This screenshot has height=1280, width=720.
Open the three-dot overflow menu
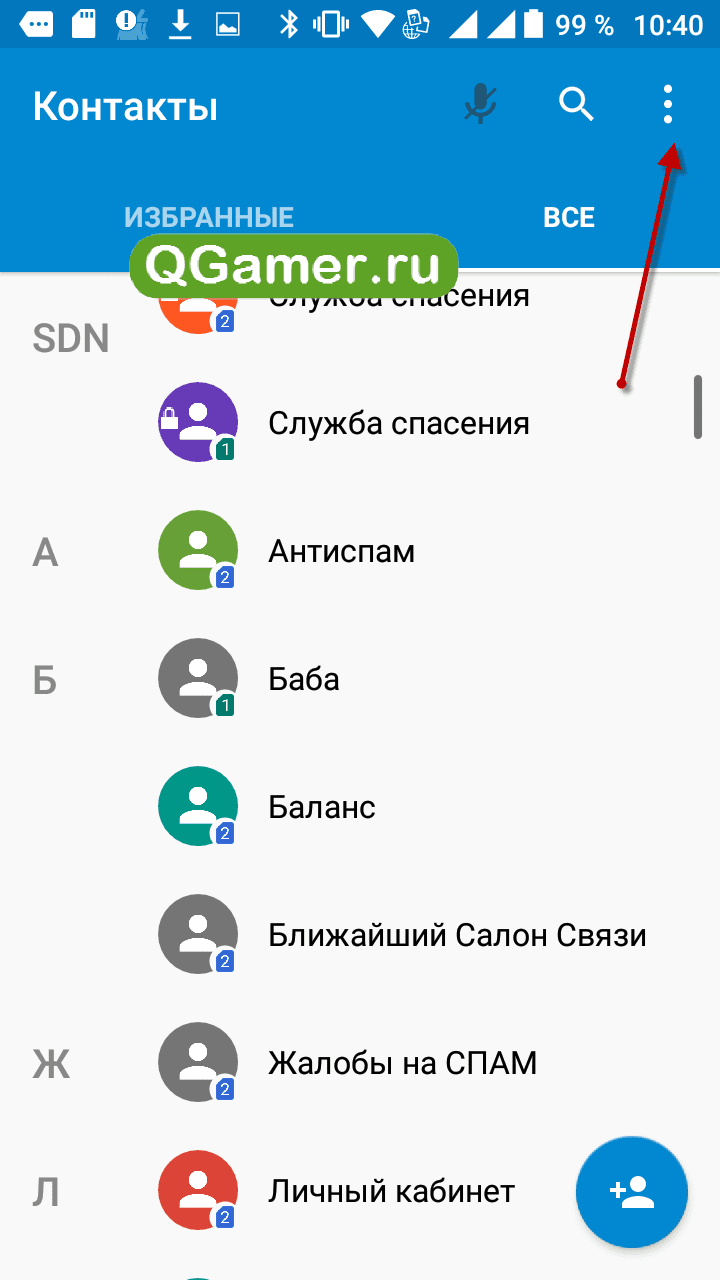(x=668, y=104)
